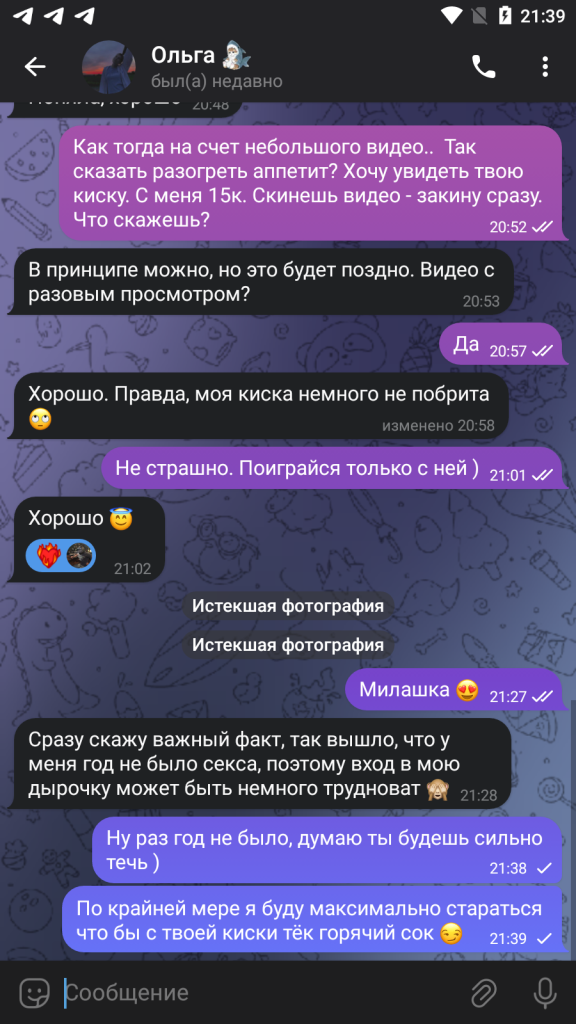The image size is (576, 1024).
Task: Attach a file with the paperclip
Action: (x=484, y=993)
